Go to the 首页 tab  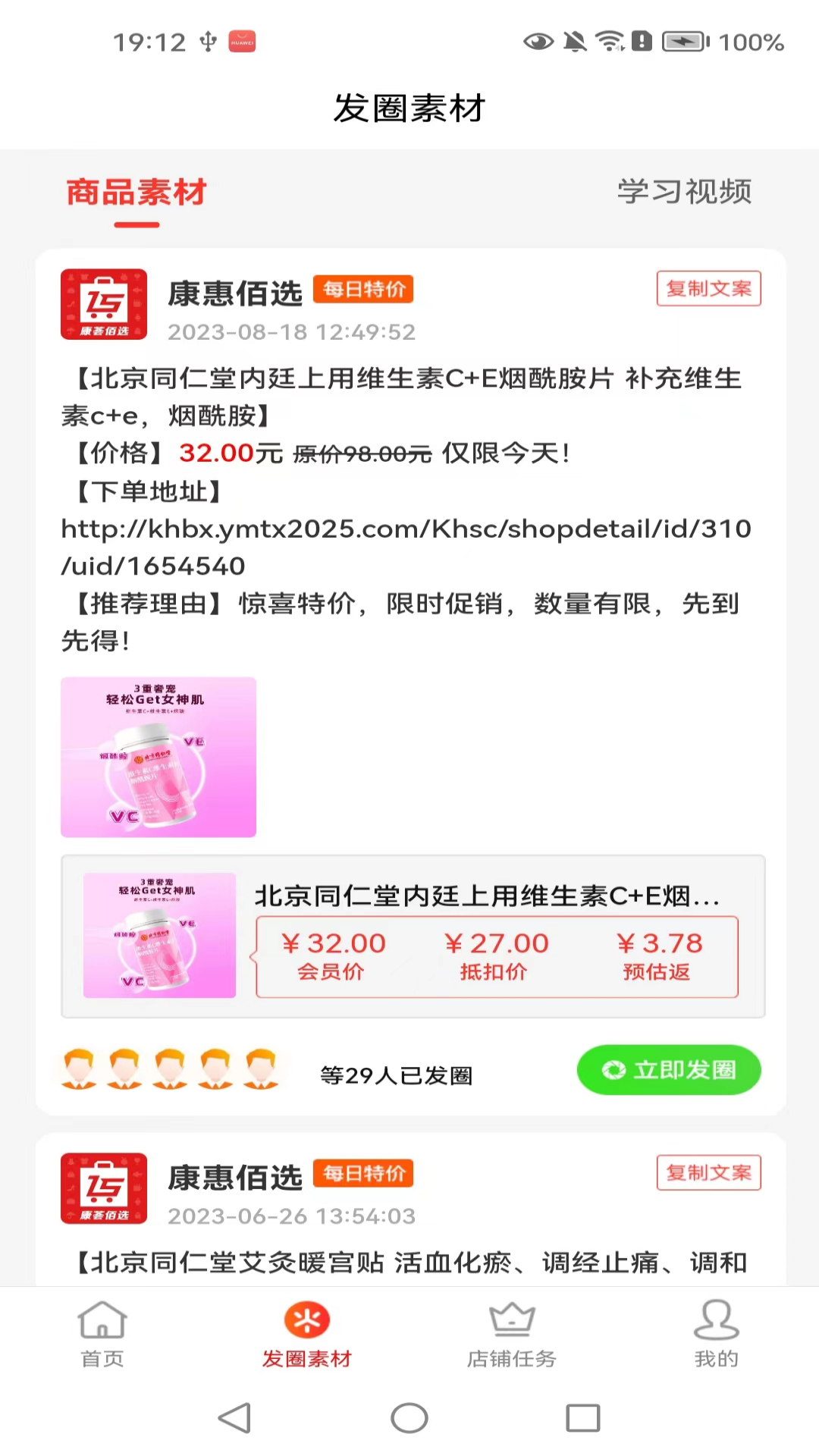102,1335
